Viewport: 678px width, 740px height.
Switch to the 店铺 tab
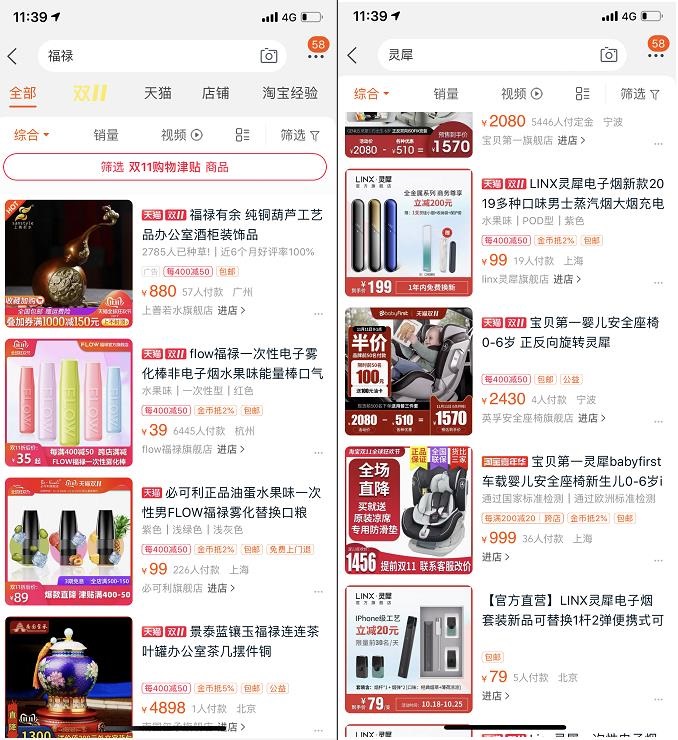(x=215, y=93)
